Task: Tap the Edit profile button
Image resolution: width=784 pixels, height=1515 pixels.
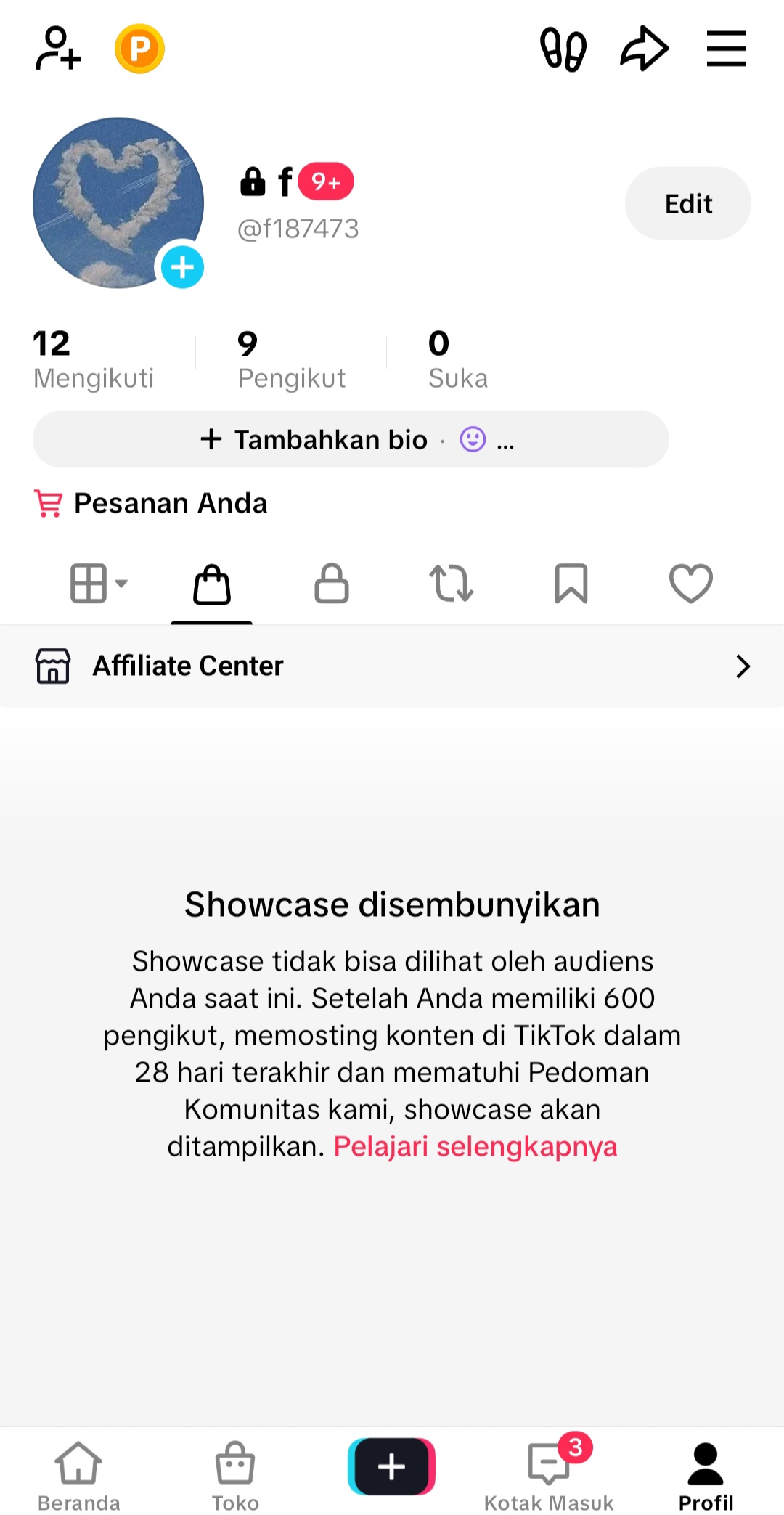Action: pyautogui.click(x=687, y=203)
